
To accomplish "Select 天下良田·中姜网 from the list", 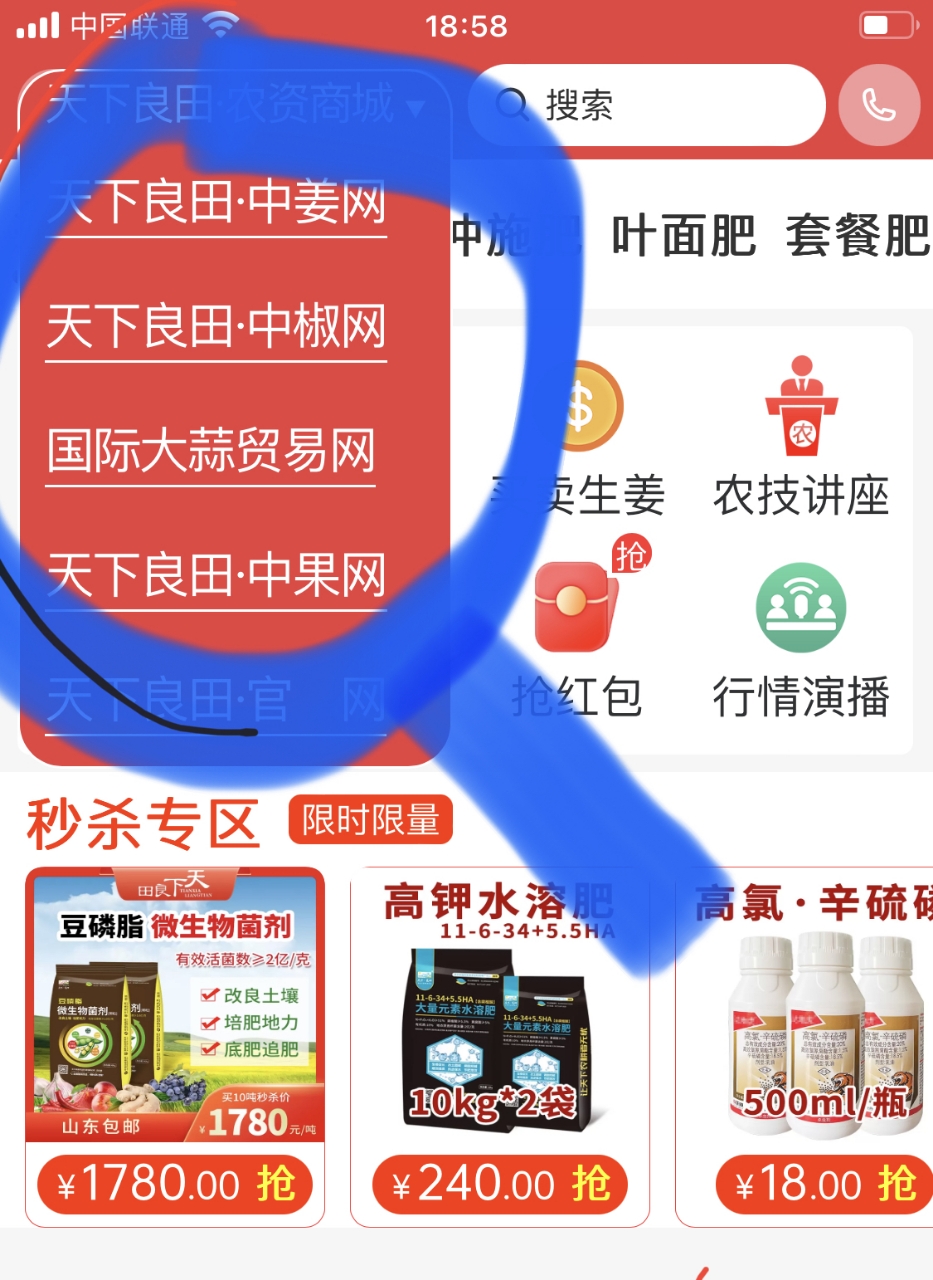I will click(216, 204).
